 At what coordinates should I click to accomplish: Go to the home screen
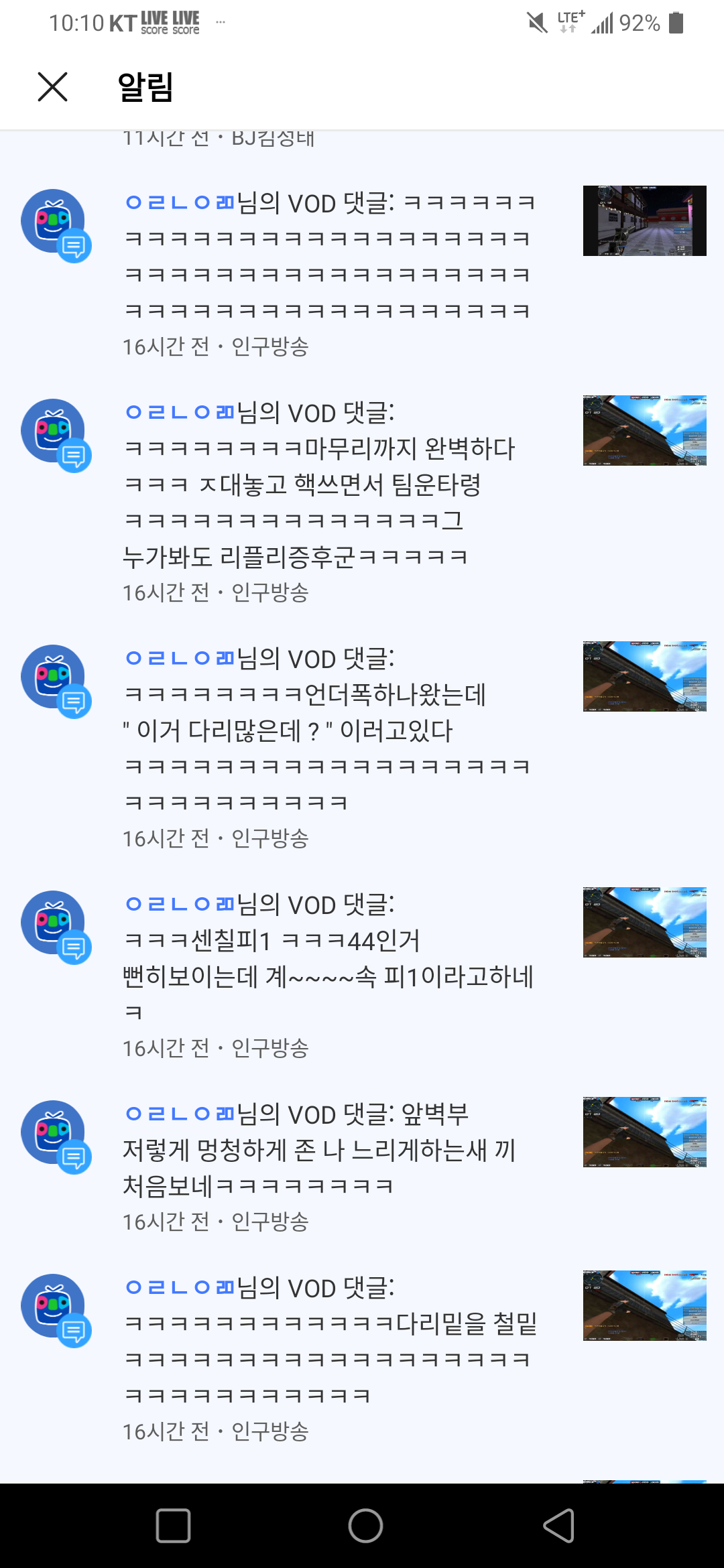tap(365, 1526)
